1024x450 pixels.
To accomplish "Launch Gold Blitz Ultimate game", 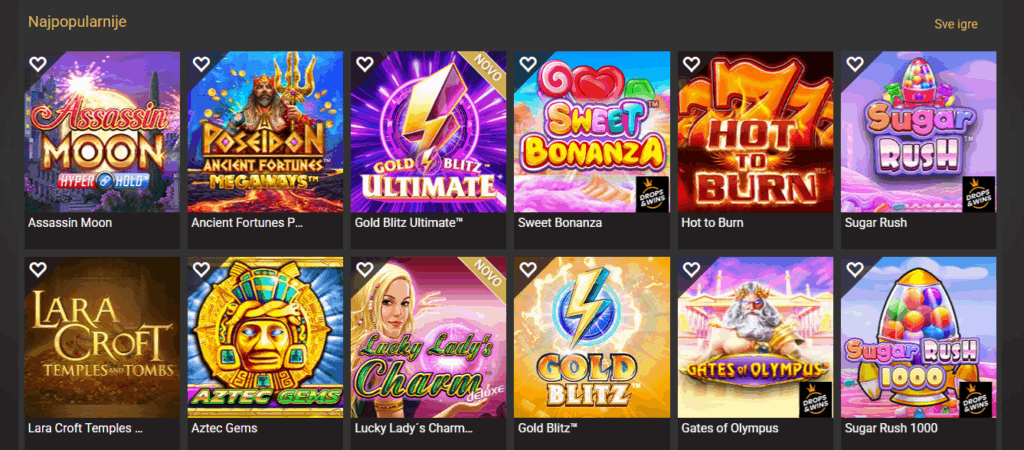I will tap(430, 135).
